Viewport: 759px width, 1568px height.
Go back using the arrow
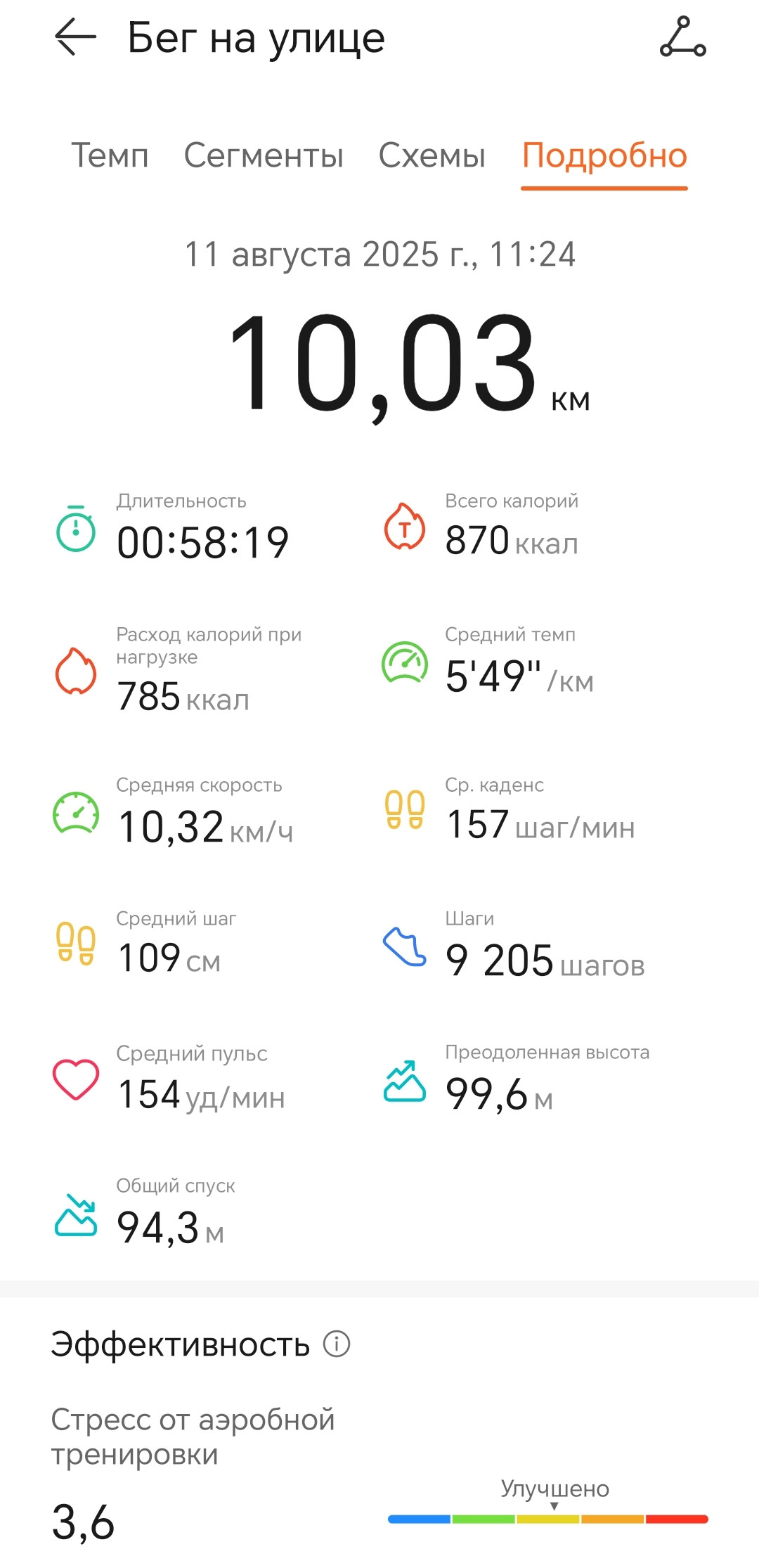pyautogui.click(x=75, y=37)
